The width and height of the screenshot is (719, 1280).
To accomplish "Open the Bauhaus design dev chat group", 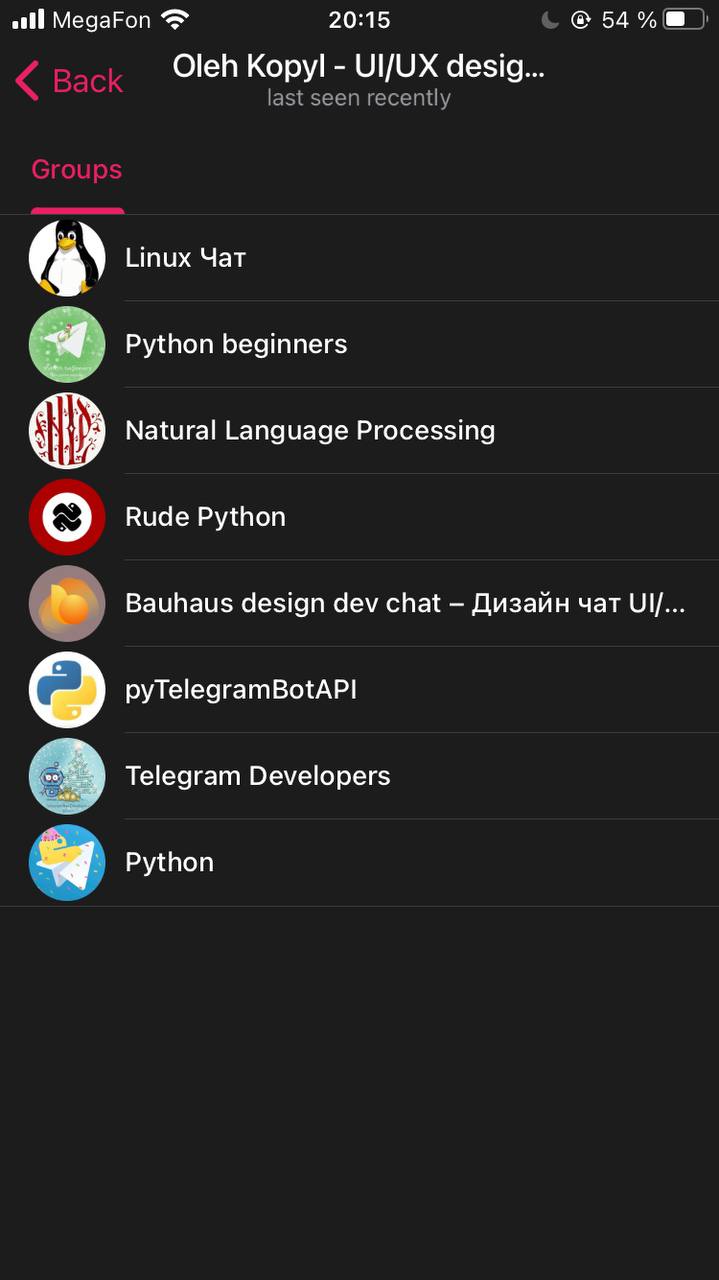I will (359, 603).
